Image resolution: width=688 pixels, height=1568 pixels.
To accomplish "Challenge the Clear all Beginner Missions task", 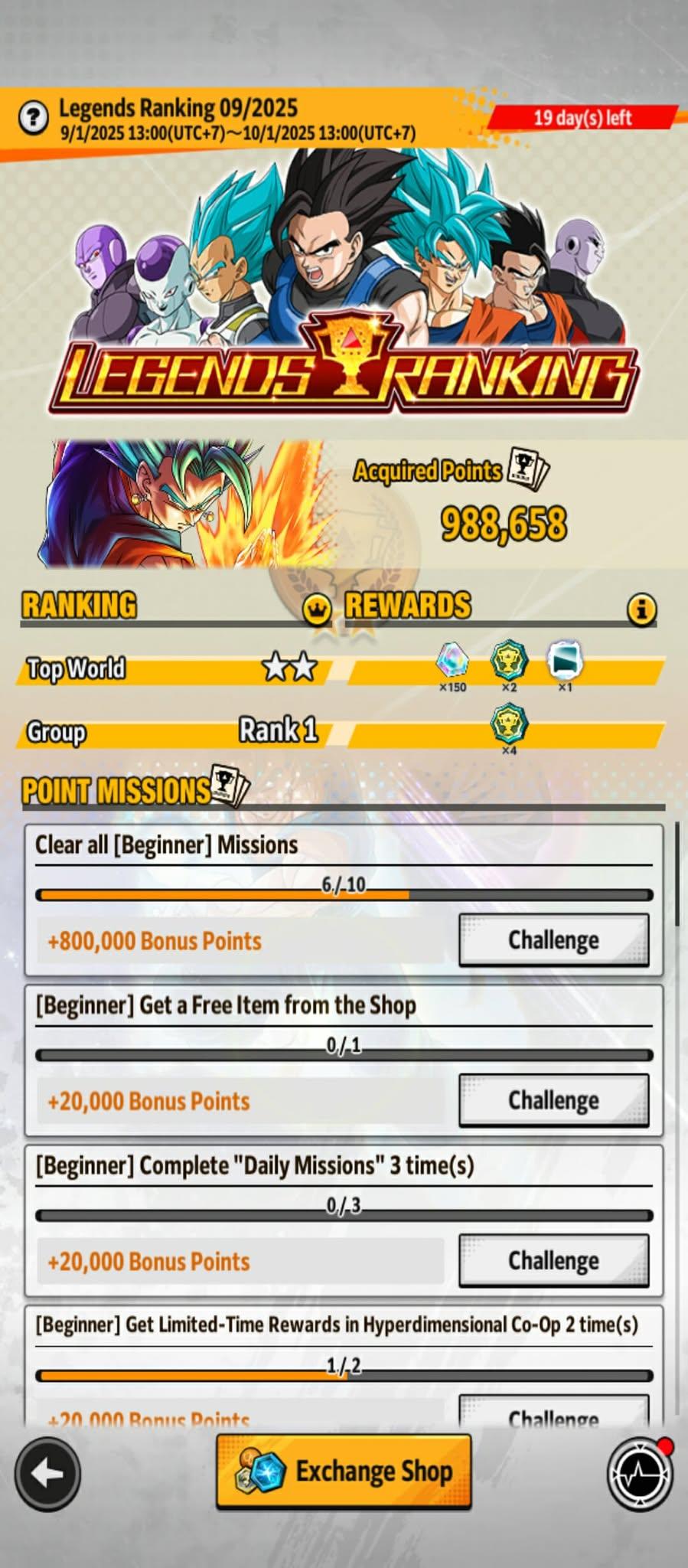I will click(x=553, y=940).
